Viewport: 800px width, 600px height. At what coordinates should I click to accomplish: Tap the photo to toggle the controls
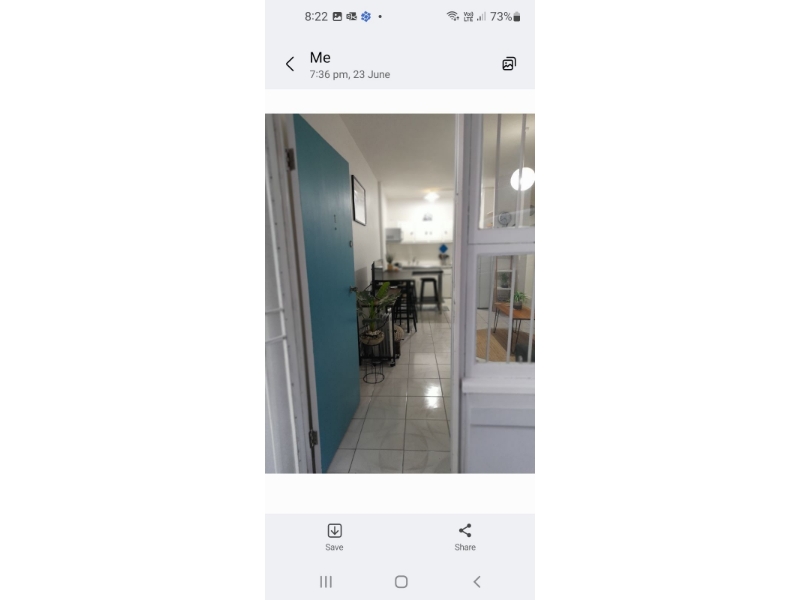[x=400, y=293]
